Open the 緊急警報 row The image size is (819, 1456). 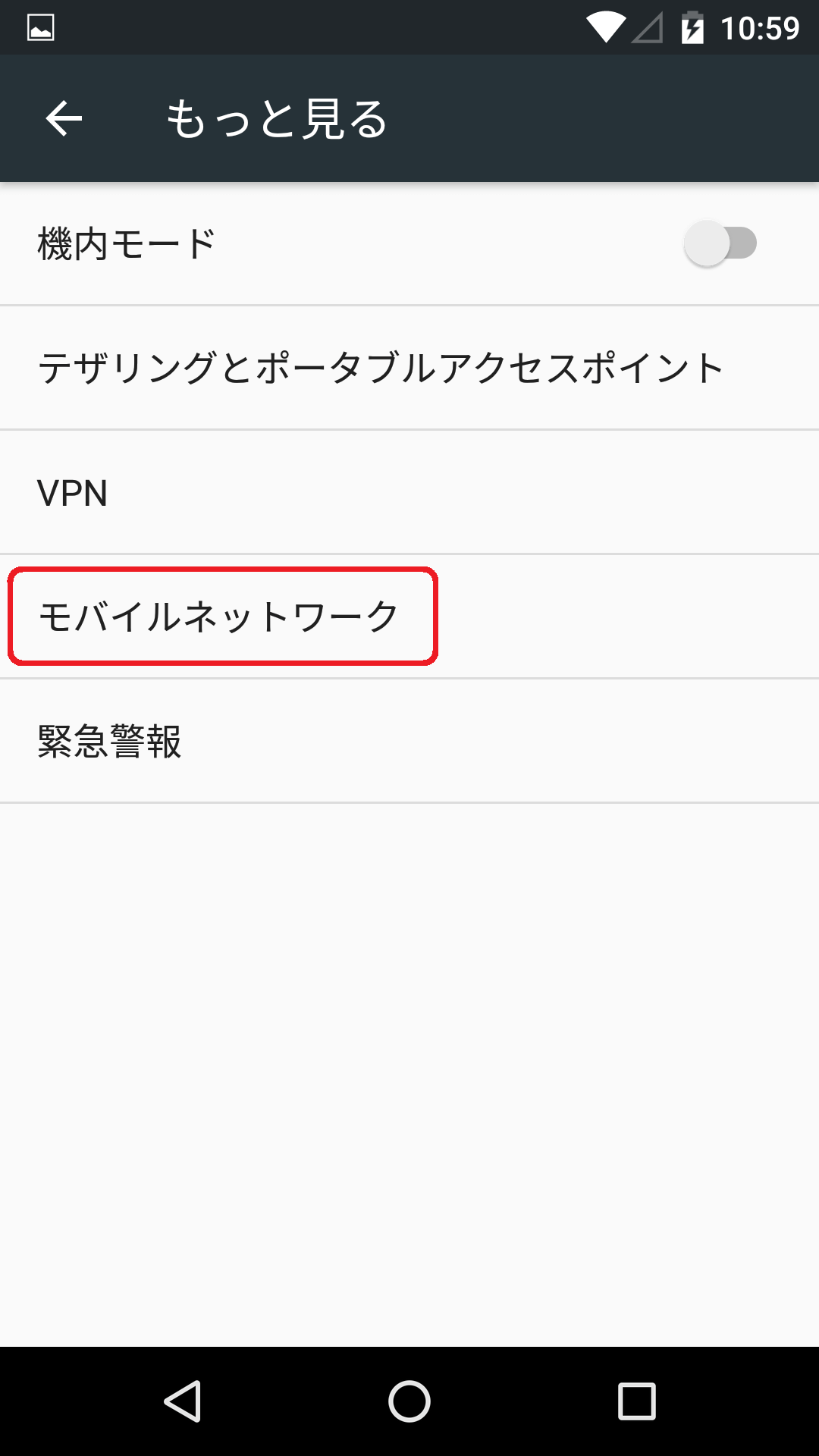click(x=409, y=741)
